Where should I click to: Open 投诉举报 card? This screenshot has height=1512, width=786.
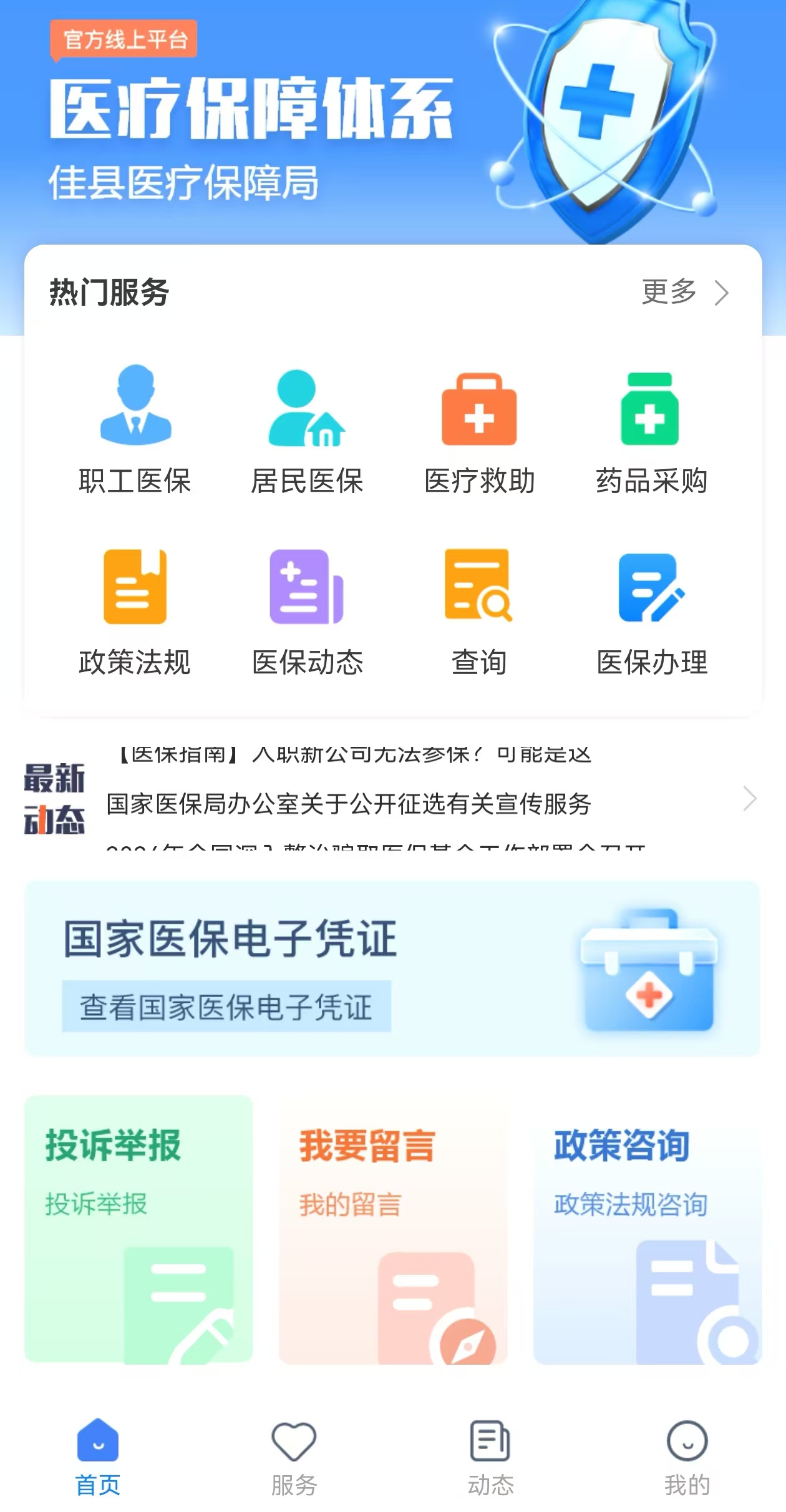(138, 1228)
